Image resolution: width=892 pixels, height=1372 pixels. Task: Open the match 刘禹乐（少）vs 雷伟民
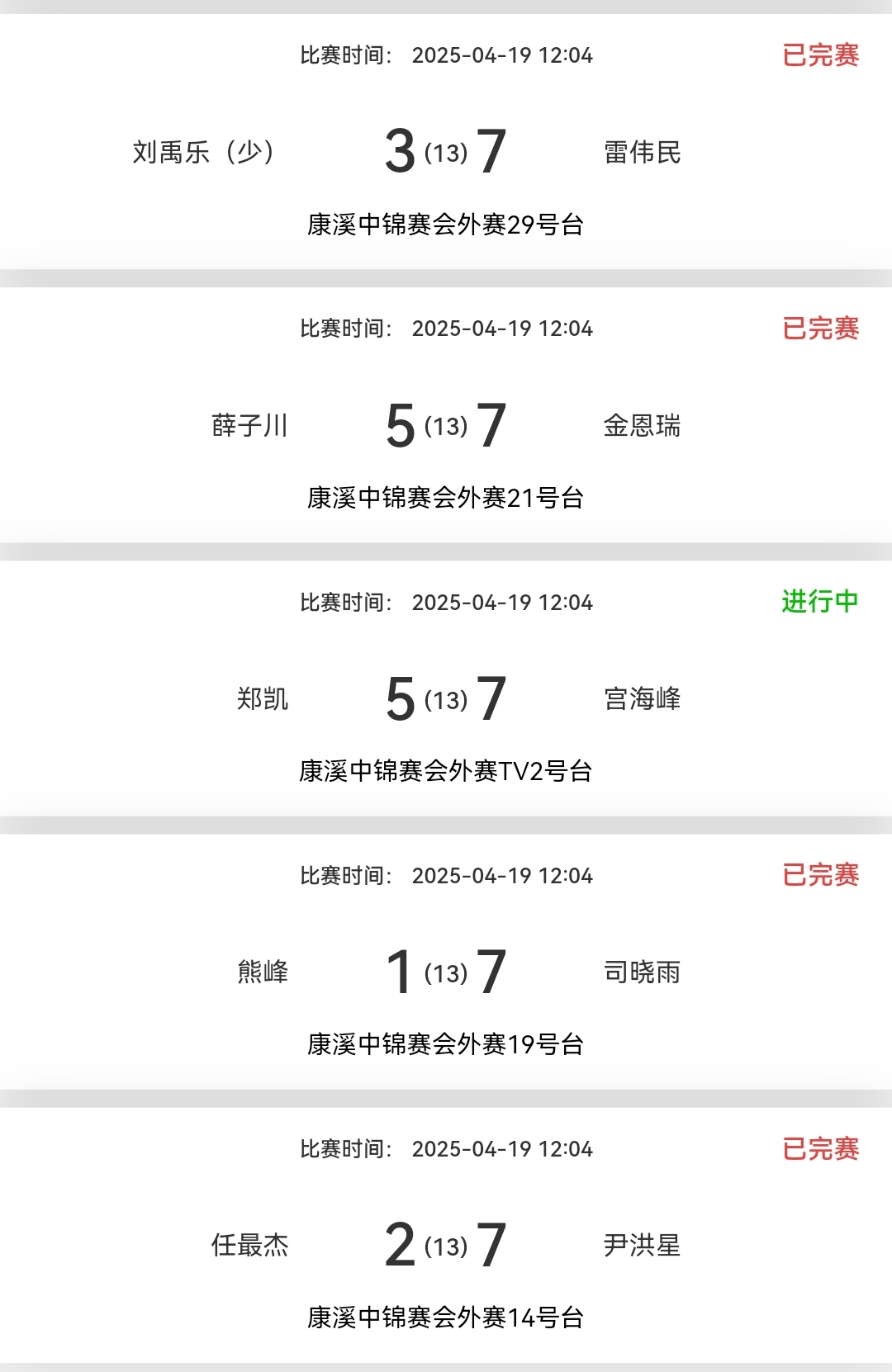click(446, 152)
